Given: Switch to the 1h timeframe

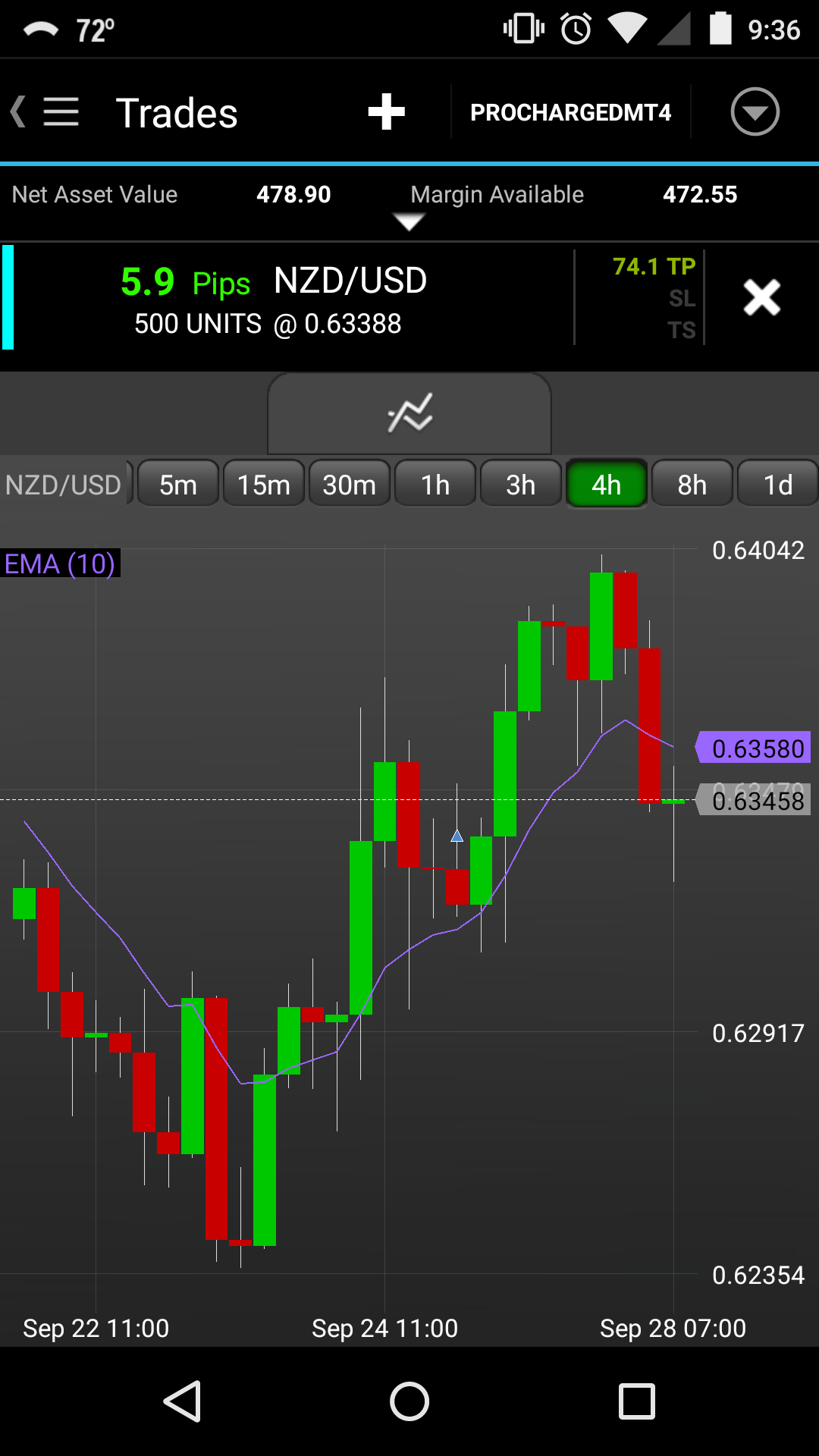Looking at the screenshot, I should pos(435,484).
